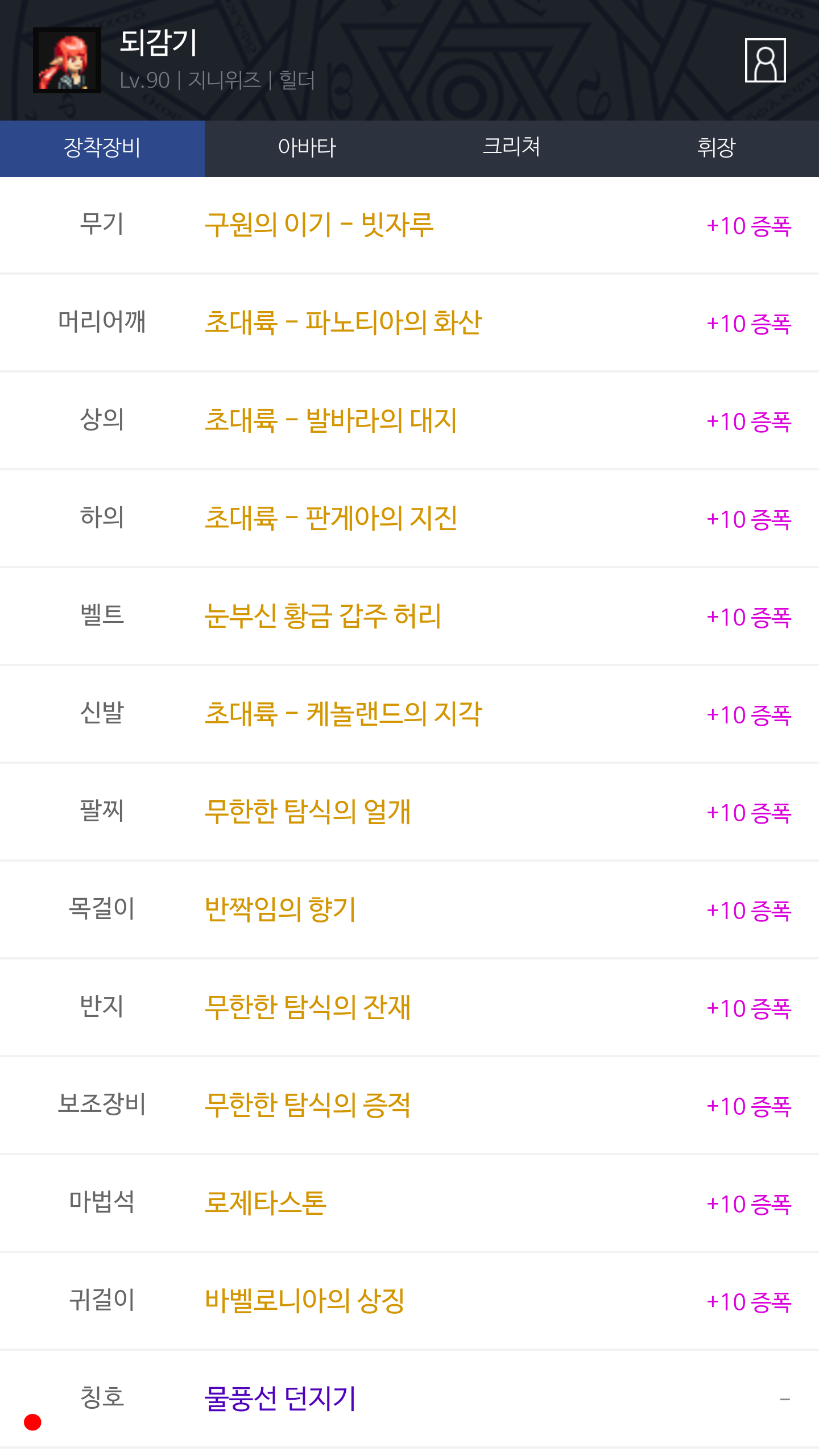The height and width of the screenshot is (1456, 819).
Task: View shoes item 초대륙 - 케놀랜드의 지각
Action: pyautogui.click(x=343, y=714)
